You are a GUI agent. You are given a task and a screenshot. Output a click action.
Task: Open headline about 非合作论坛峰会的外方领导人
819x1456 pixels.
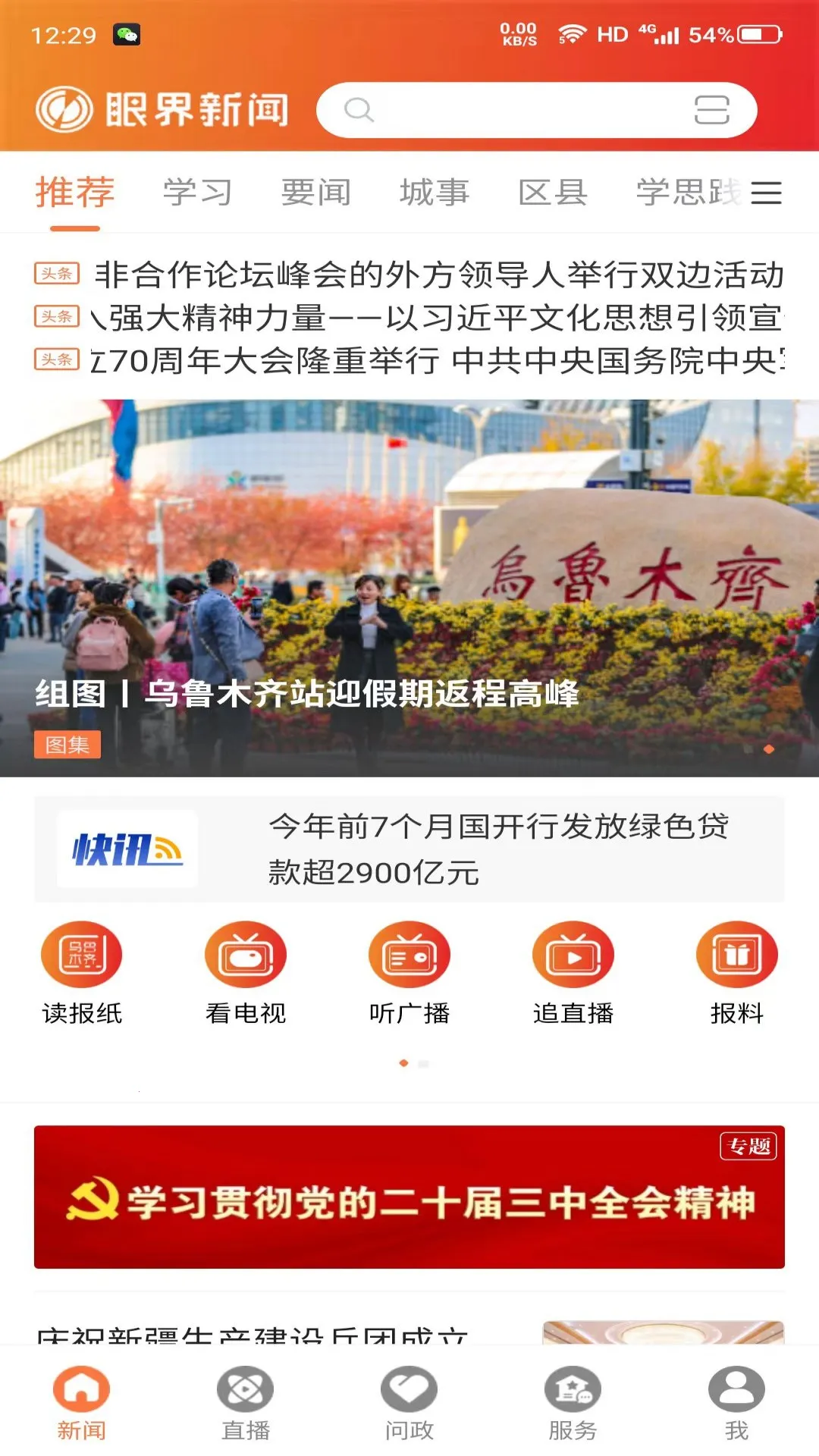(x=438, y=275)
